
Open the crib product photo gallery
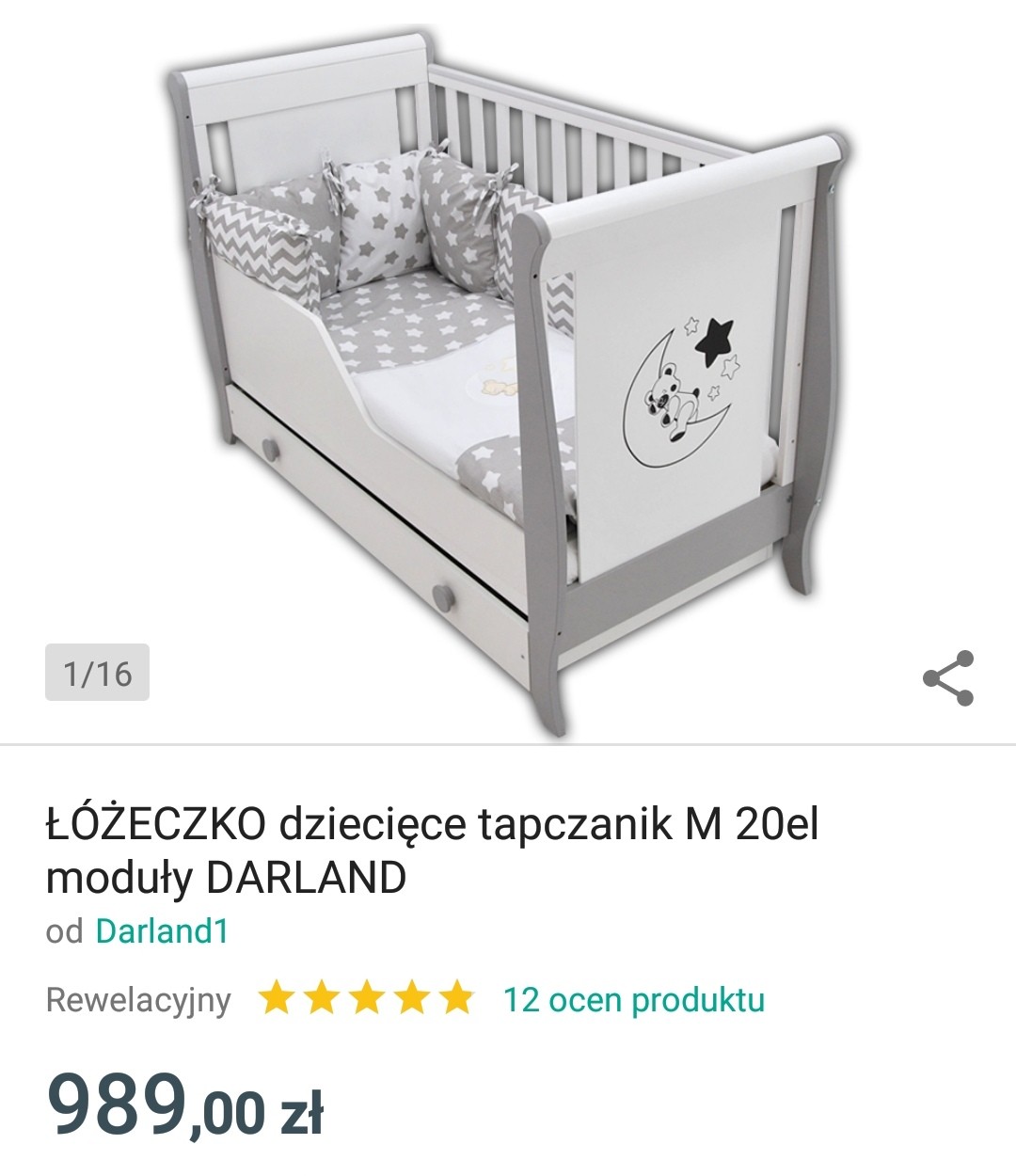(x=508, y=376)
